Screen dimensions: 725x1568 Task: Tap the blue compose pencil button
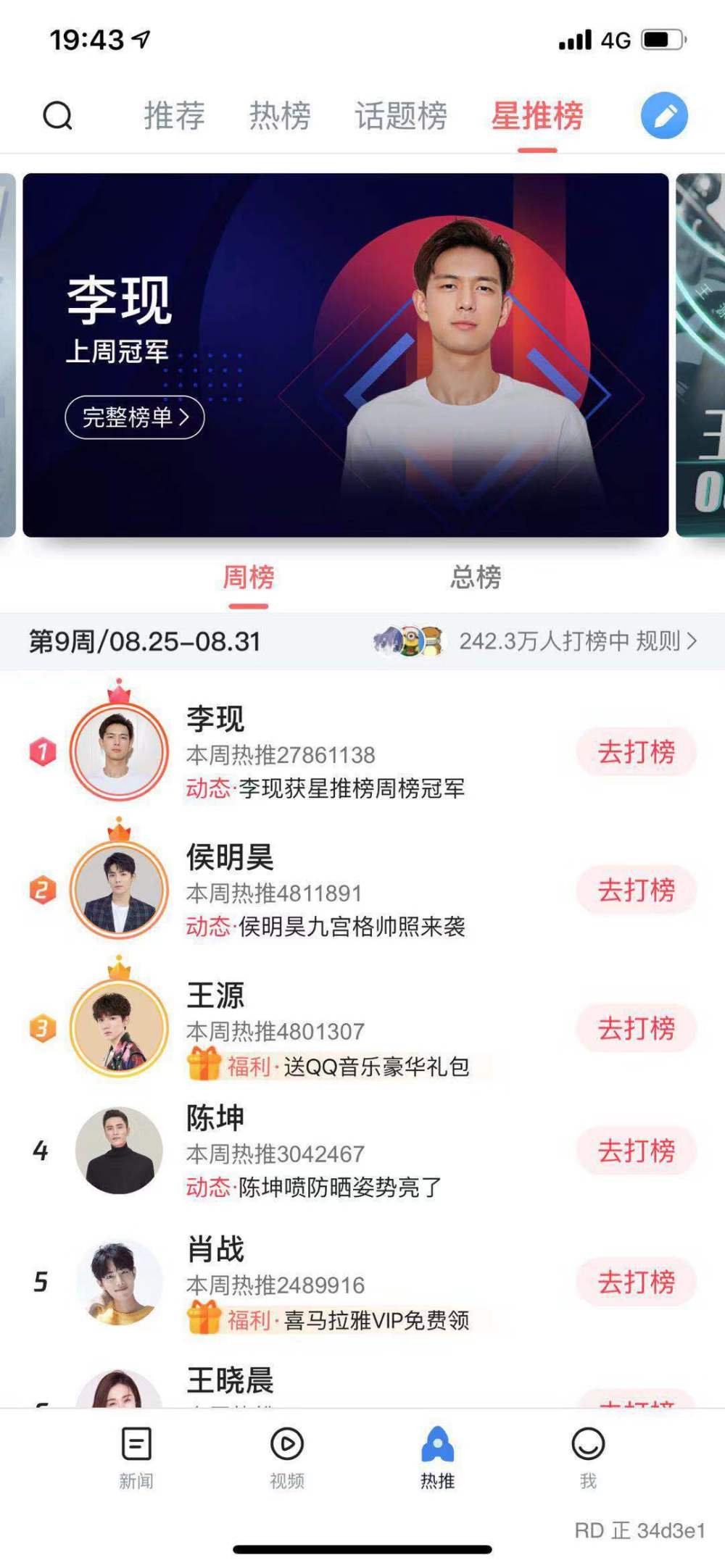(x=664, y=115)
